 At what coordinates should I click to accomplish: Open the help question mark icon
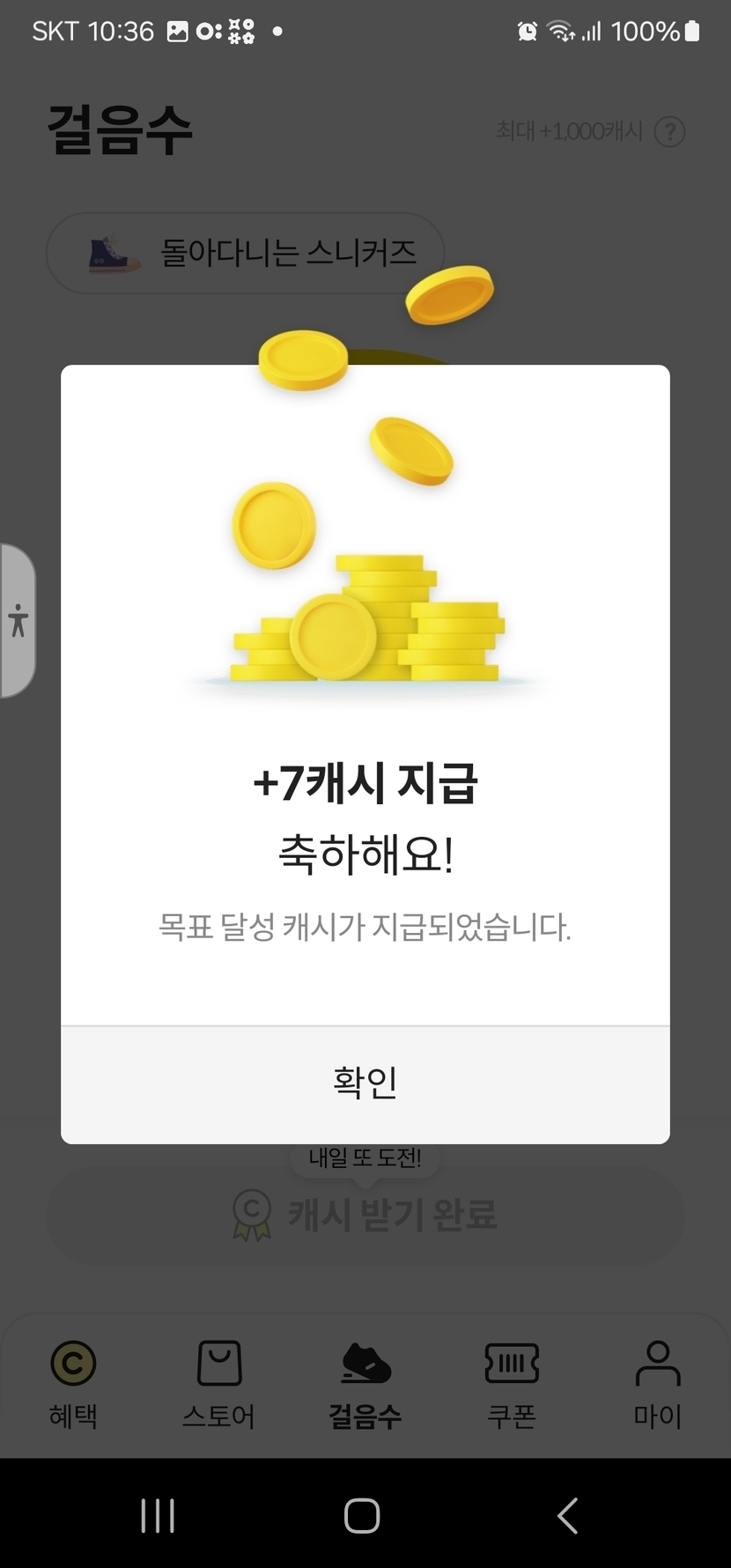click(x=669, y=132)
